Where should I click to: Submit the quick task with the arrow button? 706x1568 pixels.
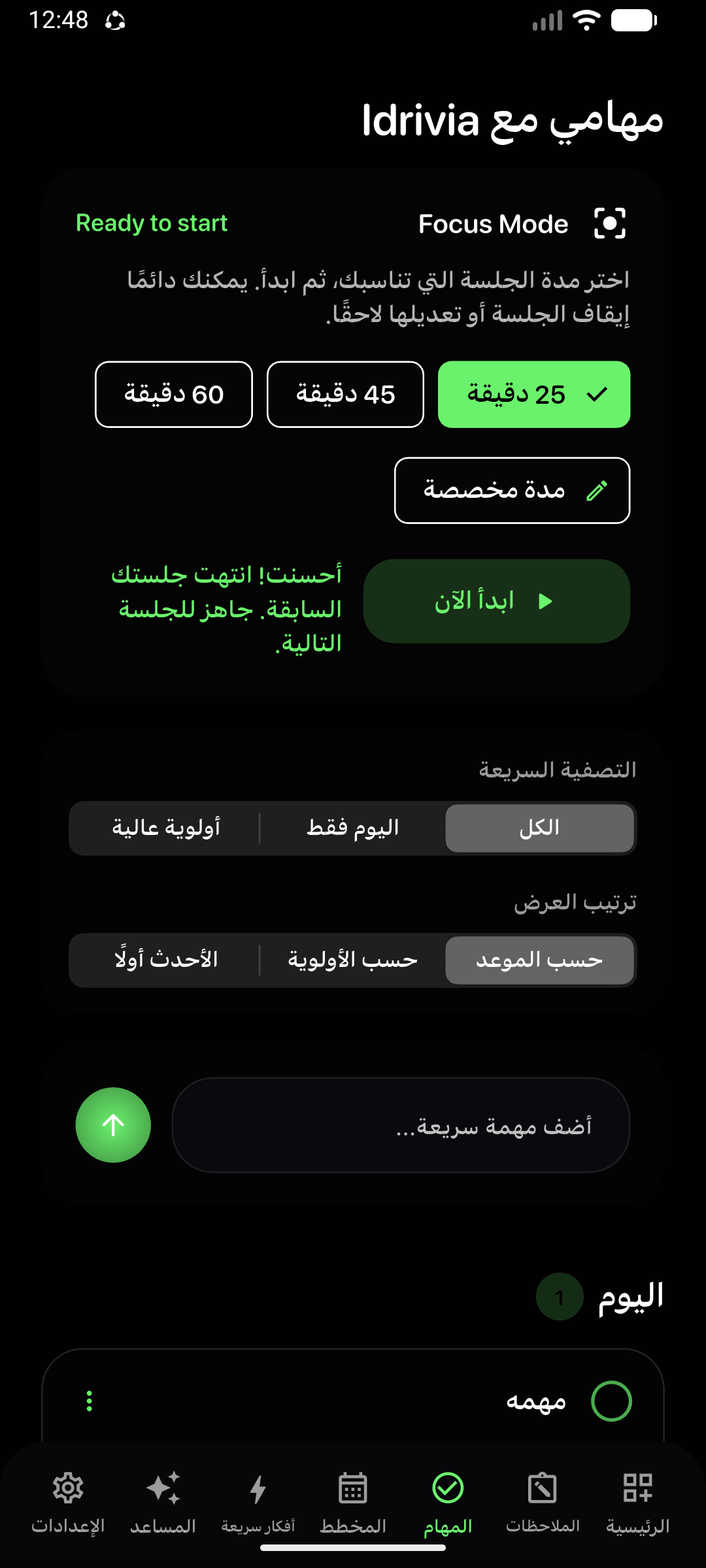(113, 1125)
